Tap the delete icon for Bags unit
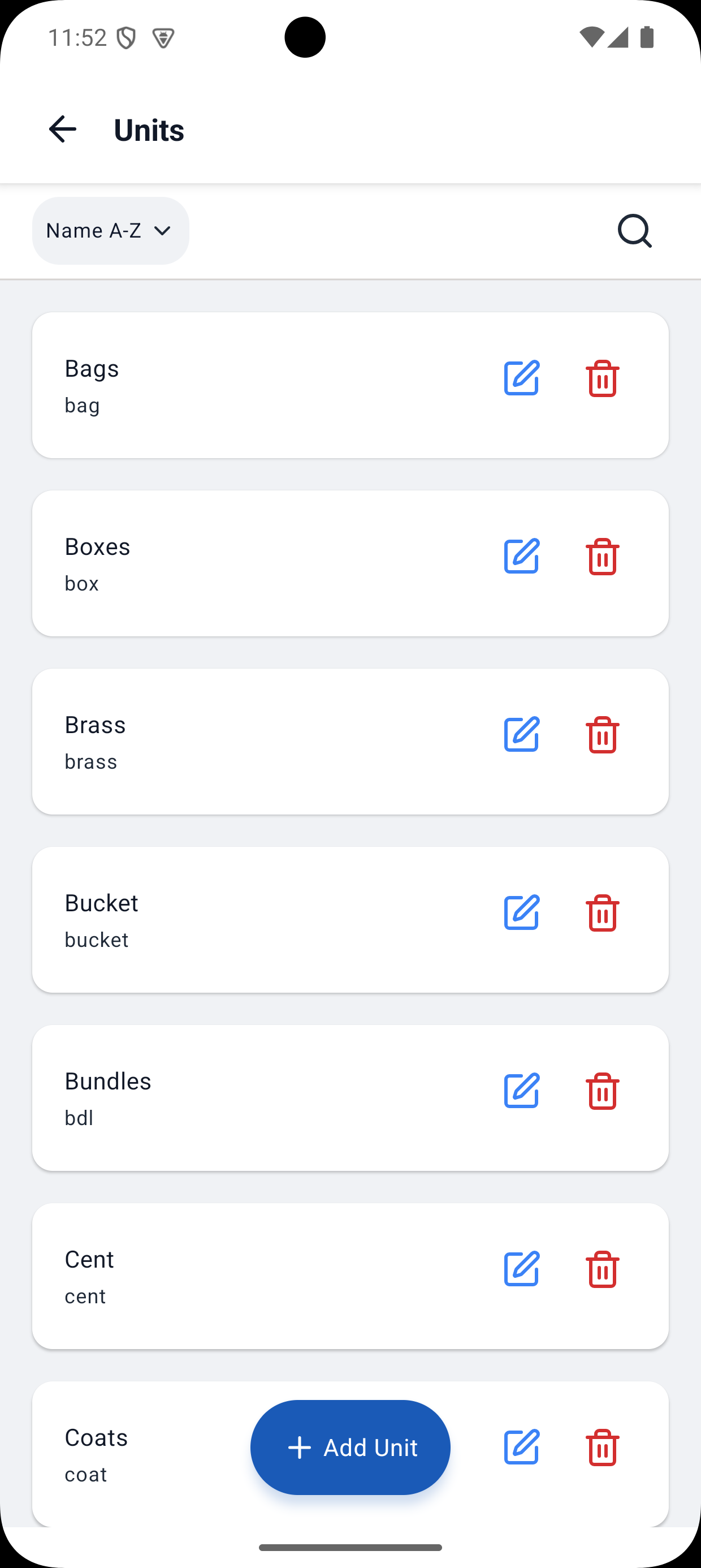The height and width of the screenshot is (1568, 701). pyautogui.click(x=603, y=378)
